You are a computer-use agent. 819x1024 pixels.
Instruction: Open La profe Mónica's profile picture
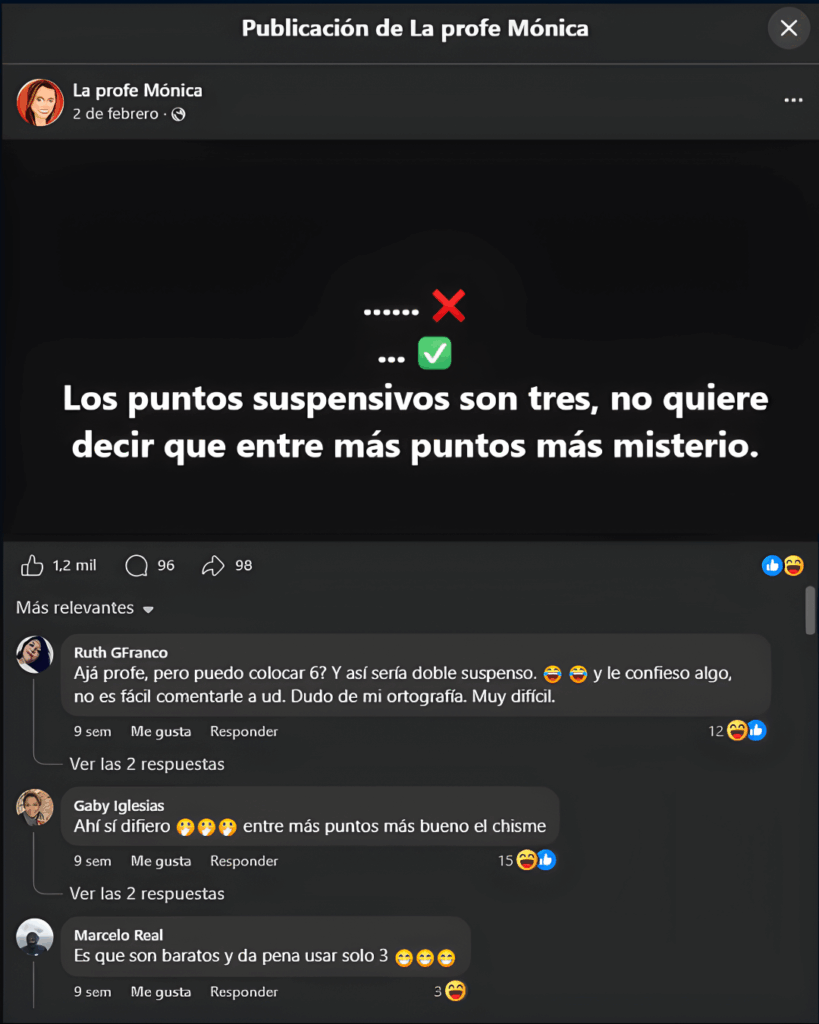[40, 101]
